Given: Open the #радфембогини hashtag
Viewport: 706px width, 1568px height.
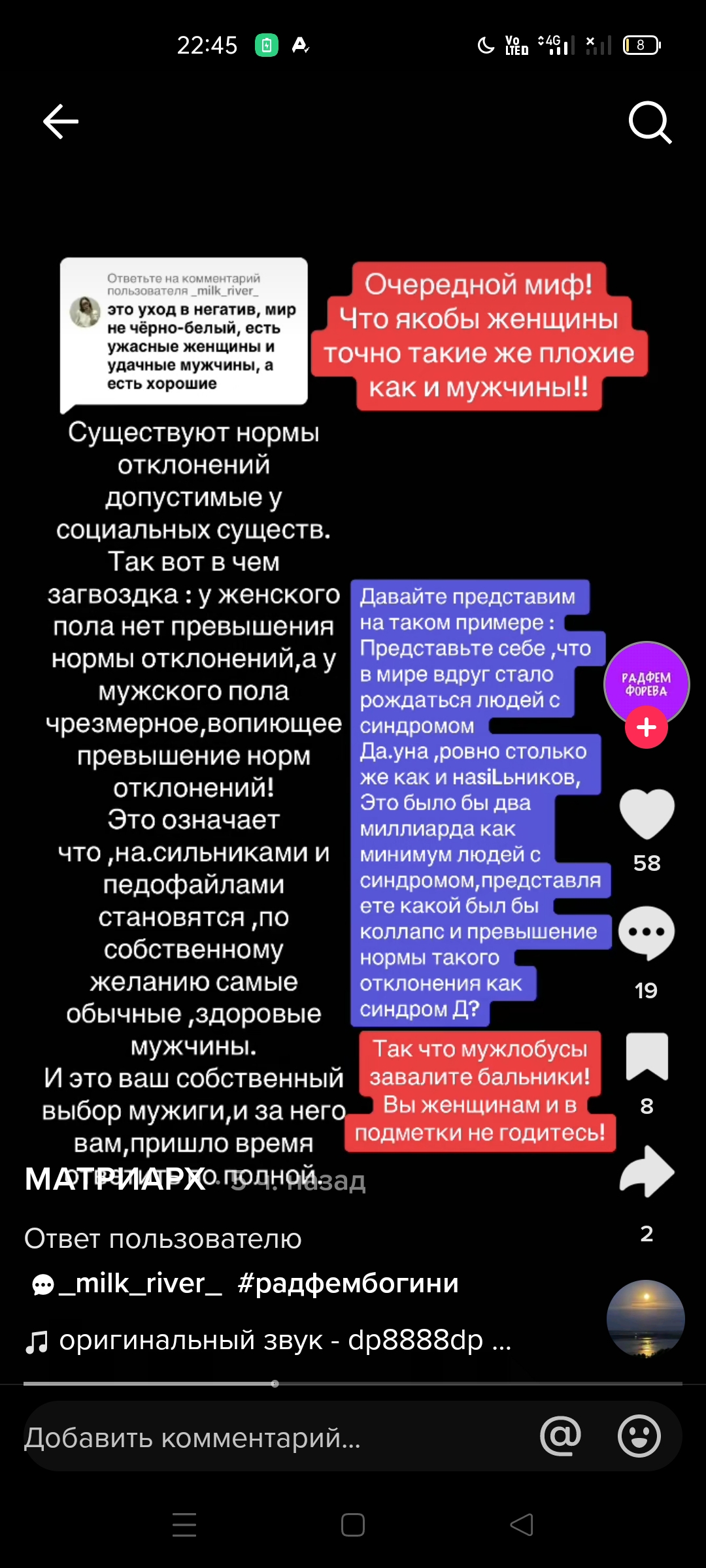Looking at the screenshot, I should (348, 1284).
